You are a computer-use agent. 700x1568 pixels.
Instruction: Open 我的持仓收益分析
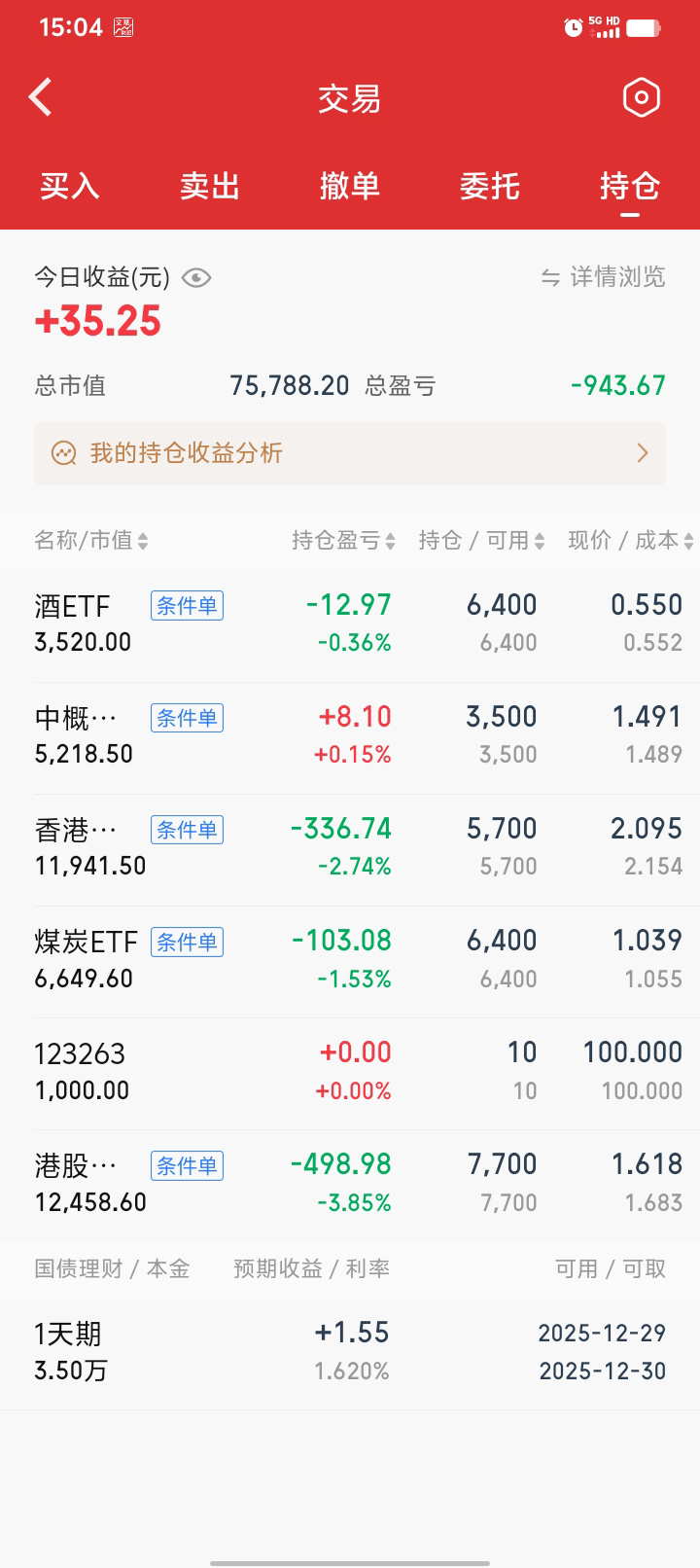pyautogui.click(x=350, y=453)
